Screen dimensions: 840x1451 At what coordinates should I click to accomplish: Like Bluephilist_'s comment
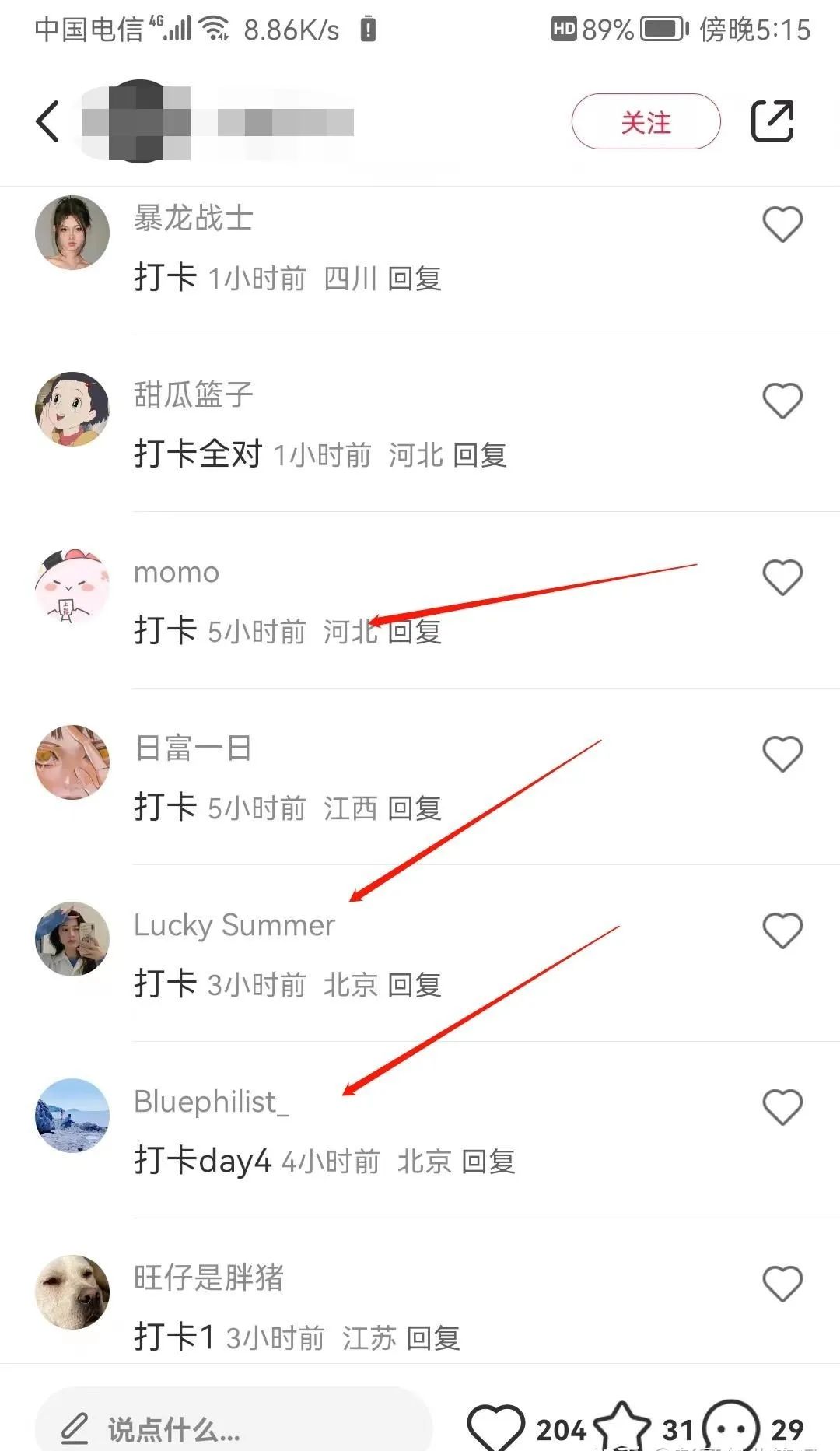pos(782,1108)
